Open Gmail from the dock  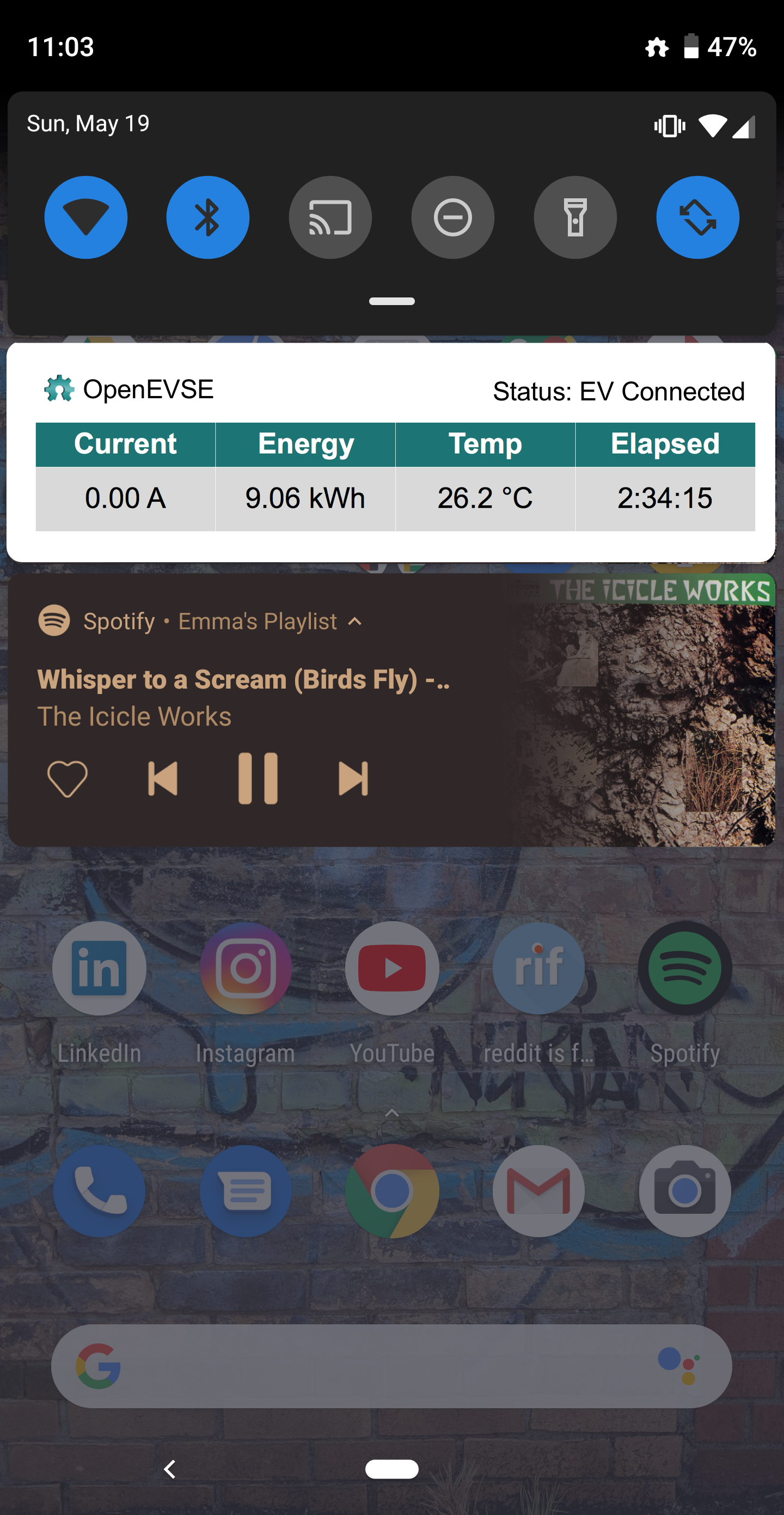pyautogui.click(x=538, y=1190)
